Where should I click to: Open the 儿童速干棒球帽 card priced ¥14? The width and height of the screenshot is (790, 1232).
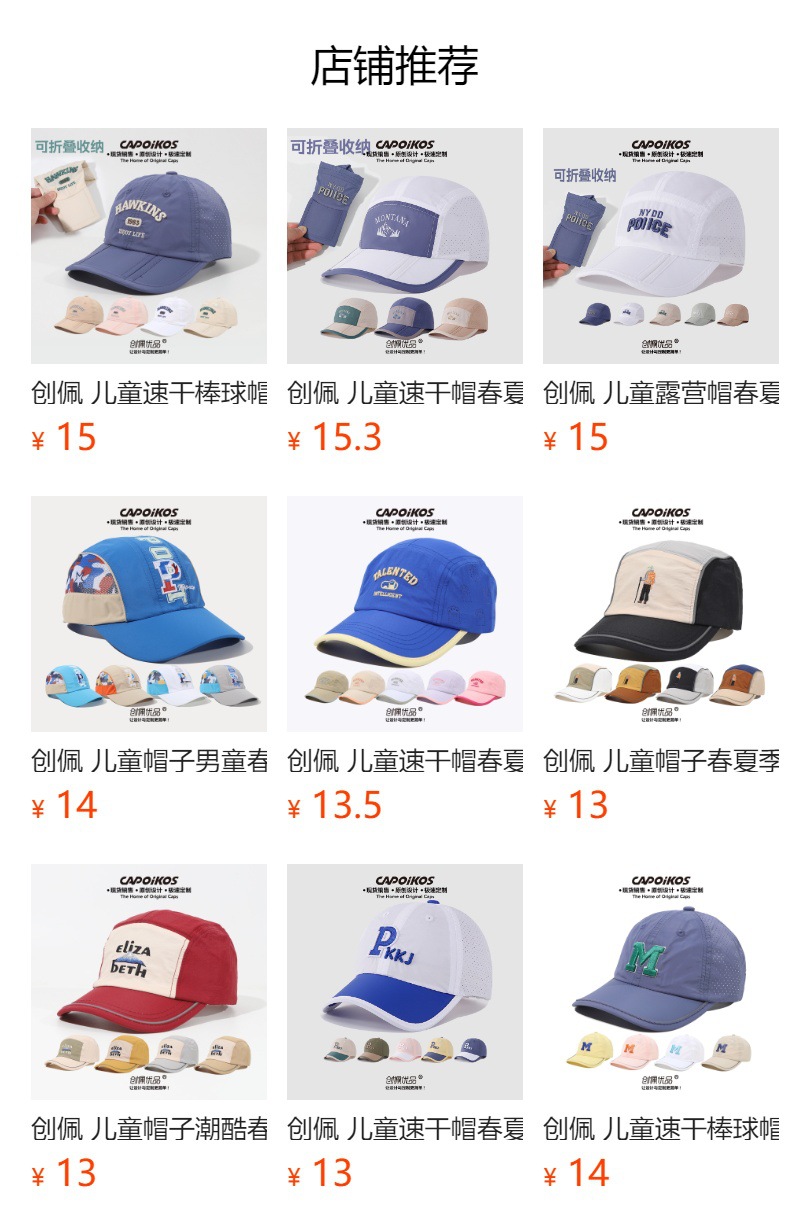pyautogui.click(x=661, y=1028)
